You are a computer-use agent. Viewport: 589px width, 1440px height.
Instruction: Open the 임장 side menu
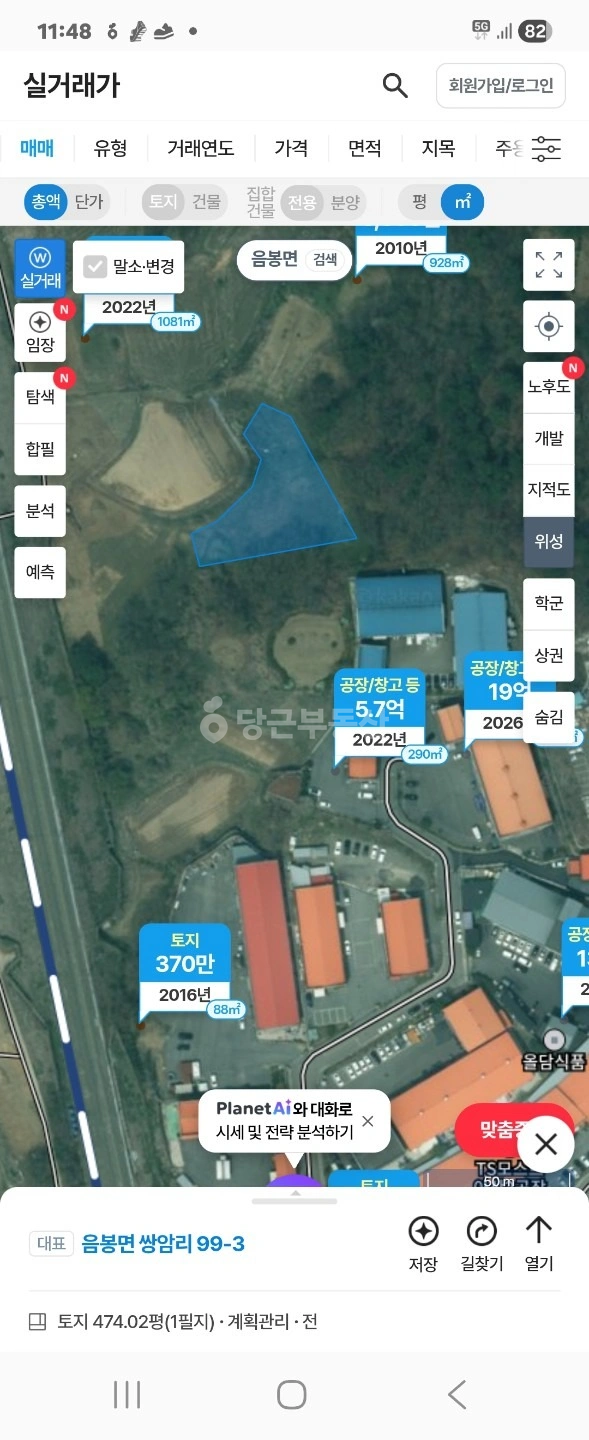click(40, 333)
